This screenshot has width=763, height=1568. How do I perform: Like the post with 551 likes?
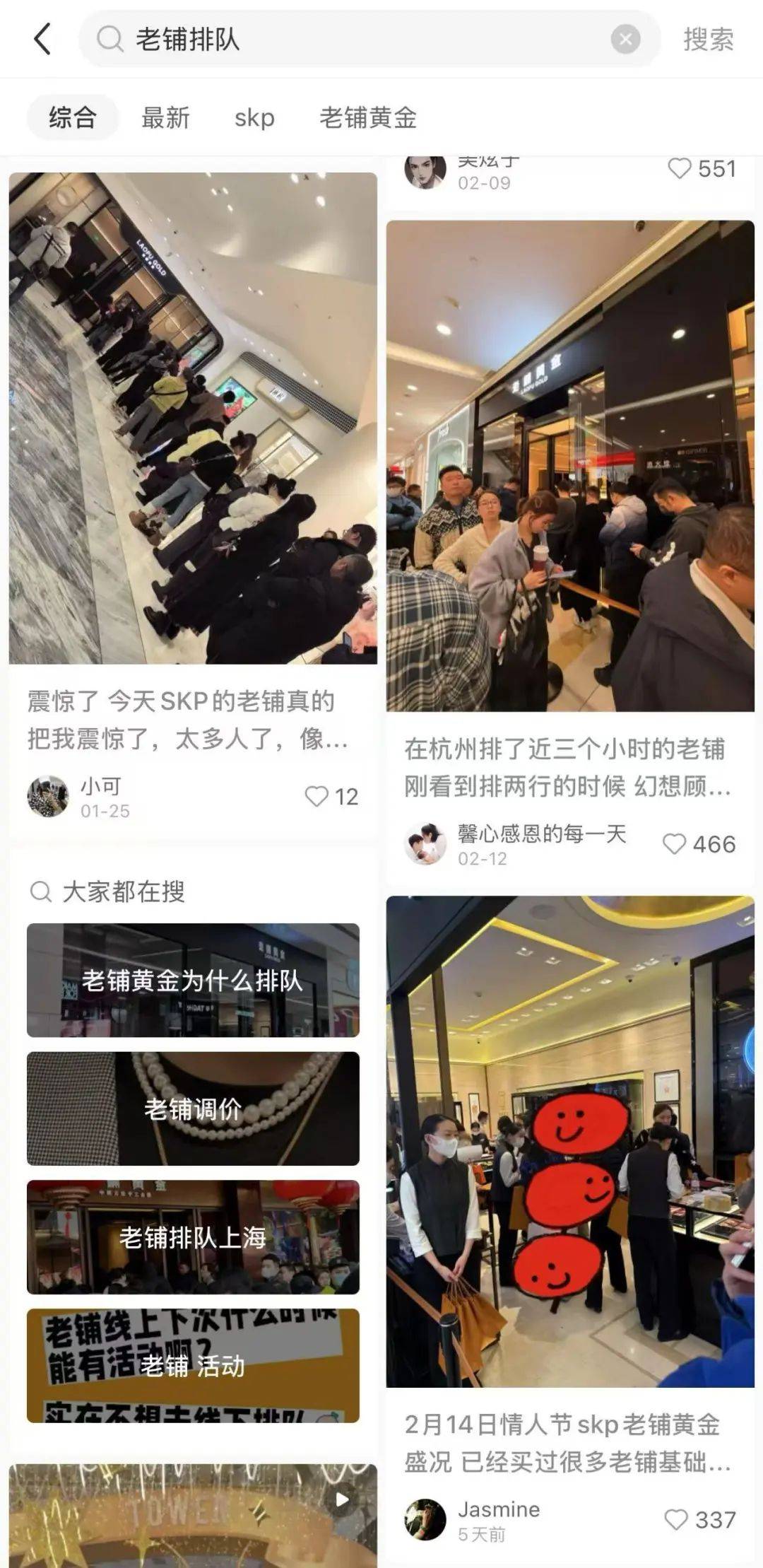[679, 168]
